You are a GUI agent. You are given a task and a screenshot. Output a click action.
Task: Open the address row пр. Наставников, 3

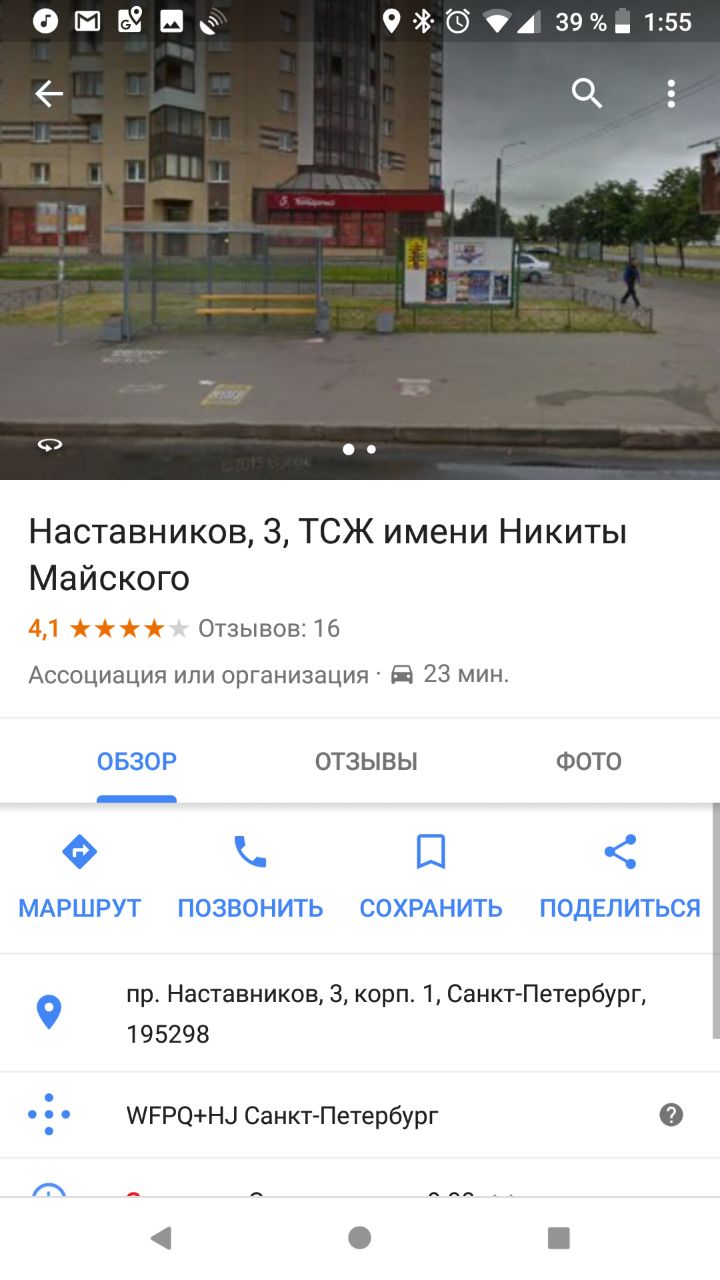[360, 1013]
